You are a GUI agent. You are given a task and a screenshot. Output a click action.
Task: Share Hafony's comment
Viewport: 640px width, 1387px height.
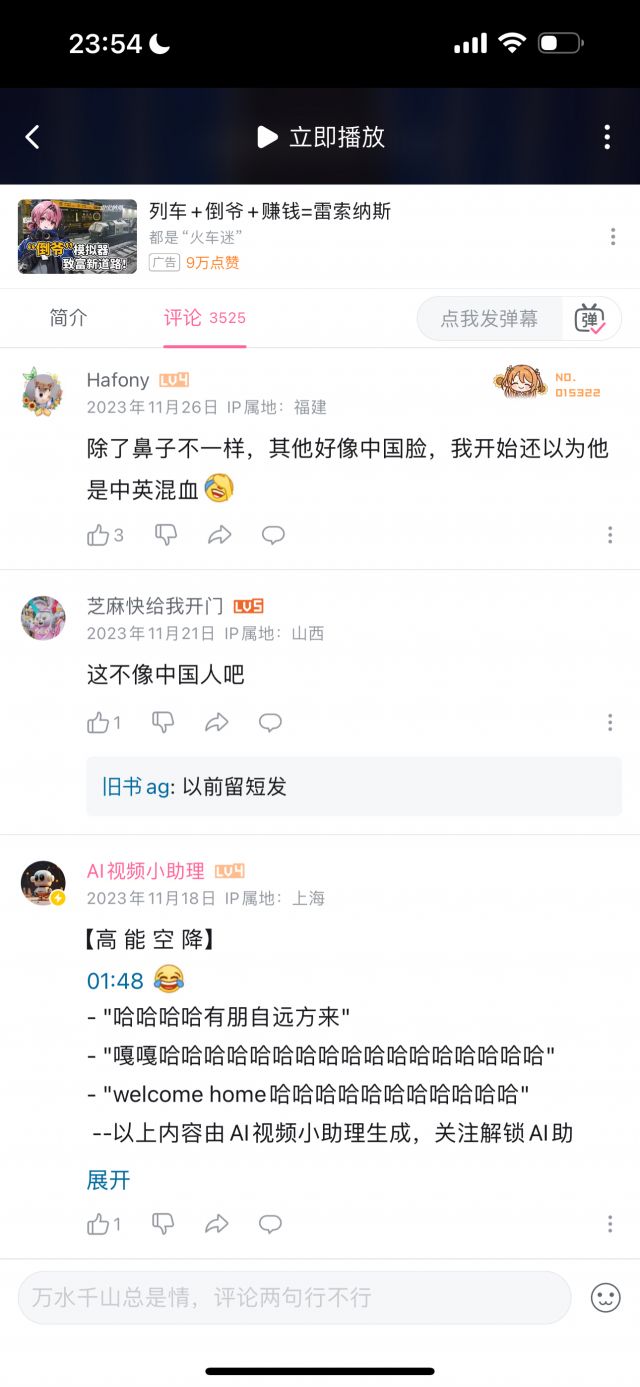(x=219, y=536)
